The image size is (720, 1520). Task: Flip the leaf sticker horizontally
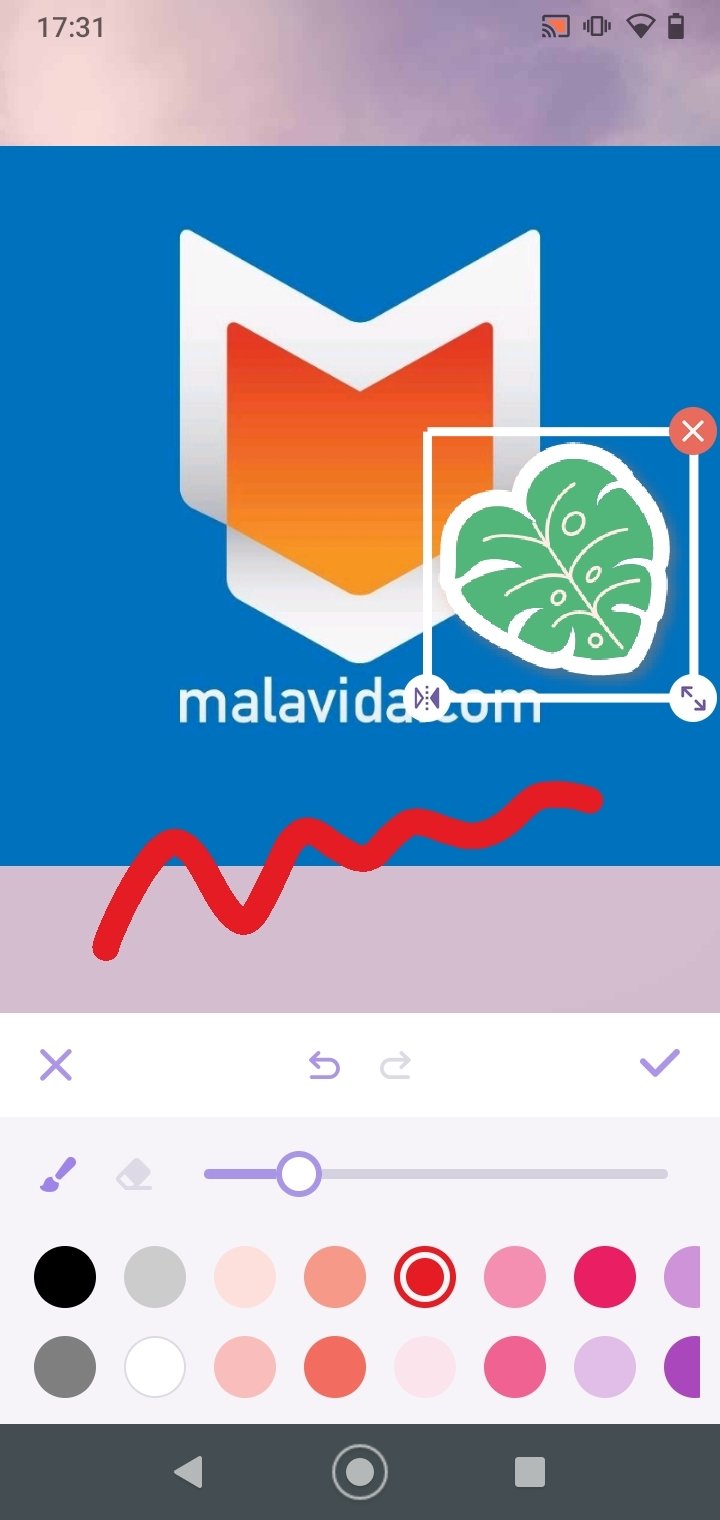[427, 697]
